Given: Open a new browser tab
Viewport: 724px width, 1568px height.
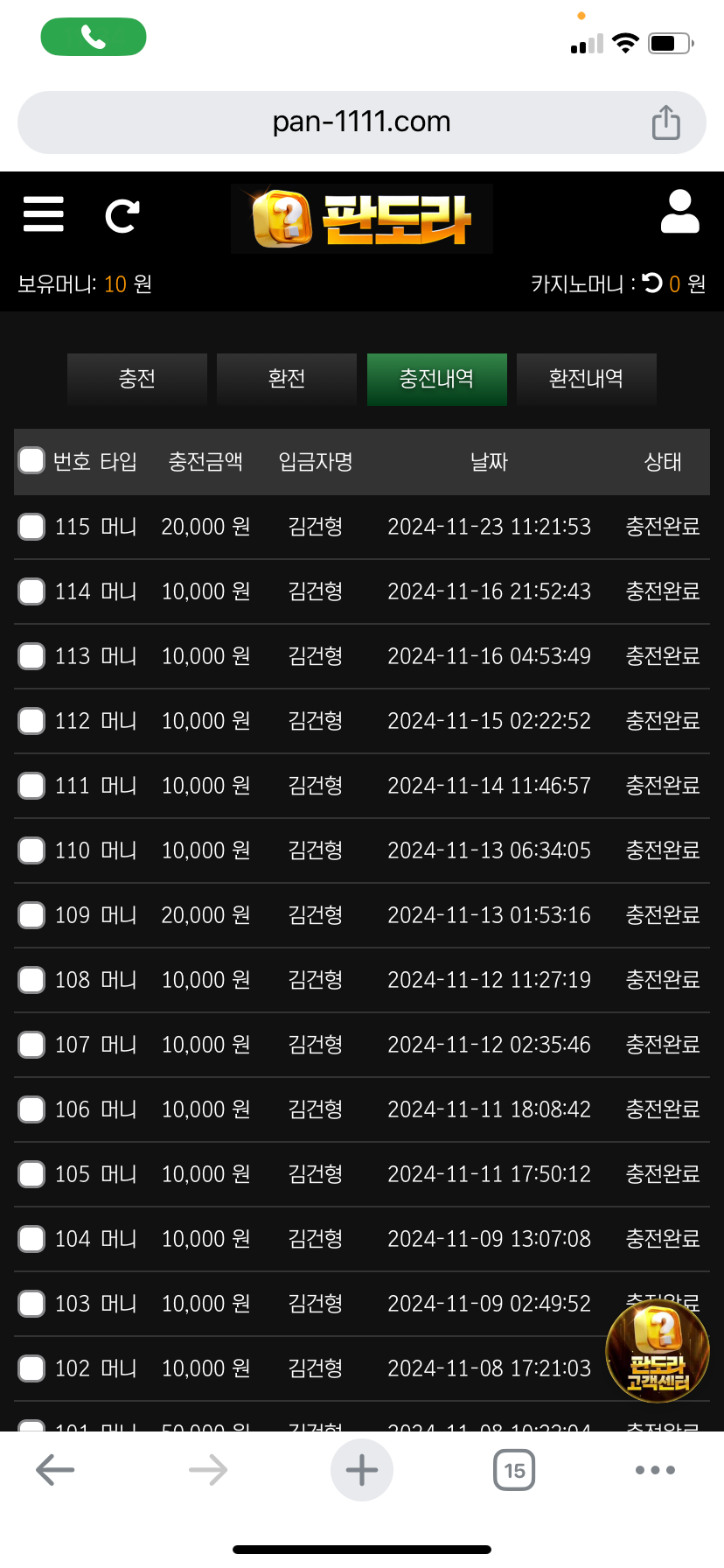Looking at the screenshot, I should (362, 1470).
